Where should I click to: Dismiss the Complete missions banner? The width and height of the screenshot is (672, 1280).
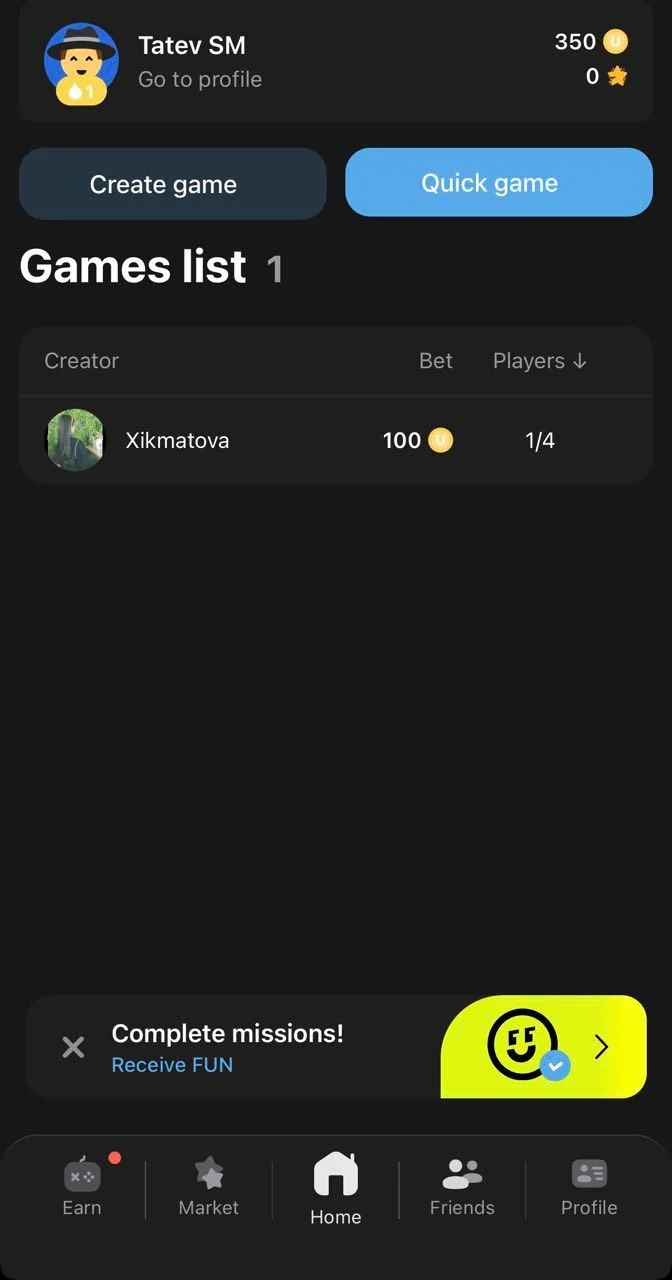(73, 1047)
